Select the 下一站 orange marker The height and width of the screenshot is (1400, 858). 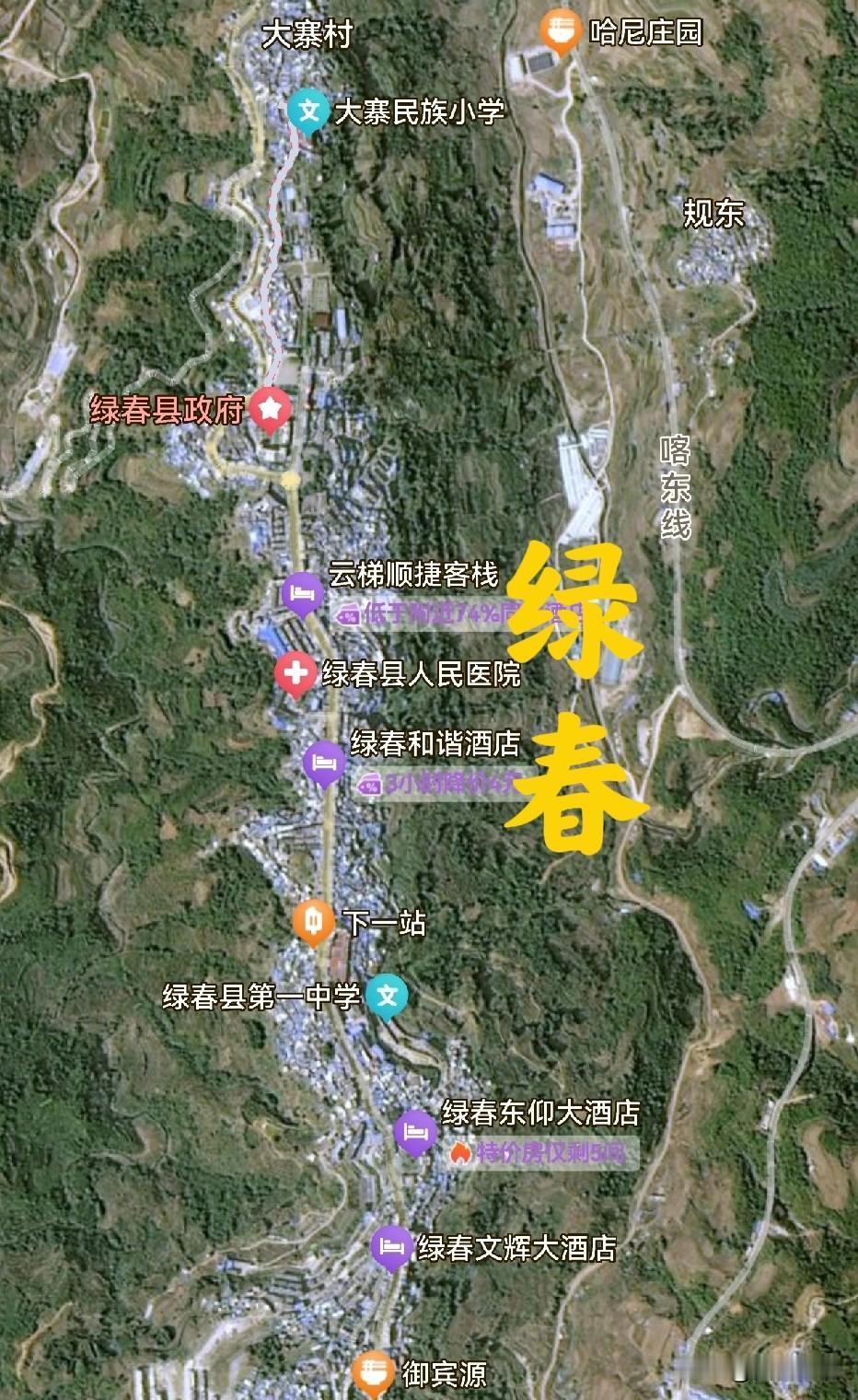(313, 921)
